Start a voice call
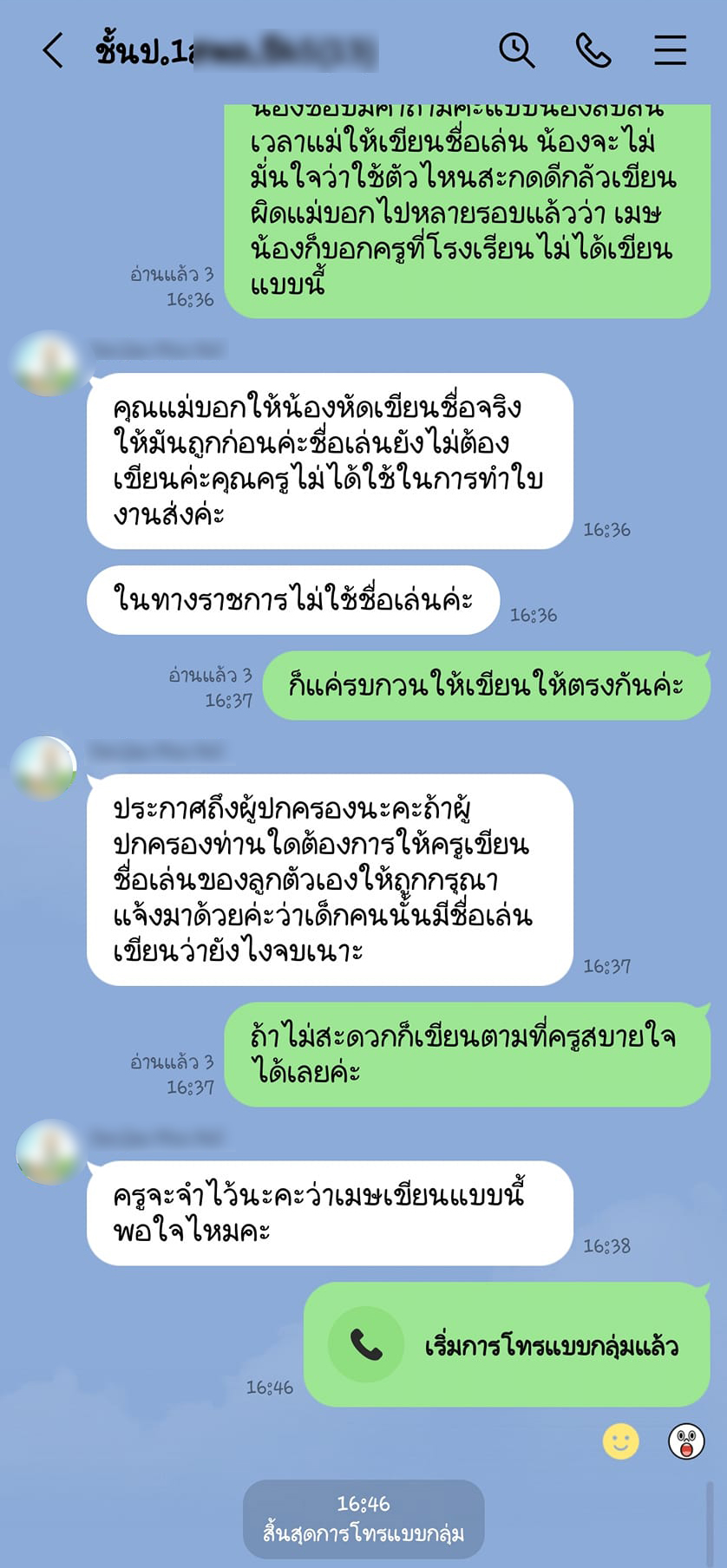Viewport: 727px width, 1568px height. (593, 50)
